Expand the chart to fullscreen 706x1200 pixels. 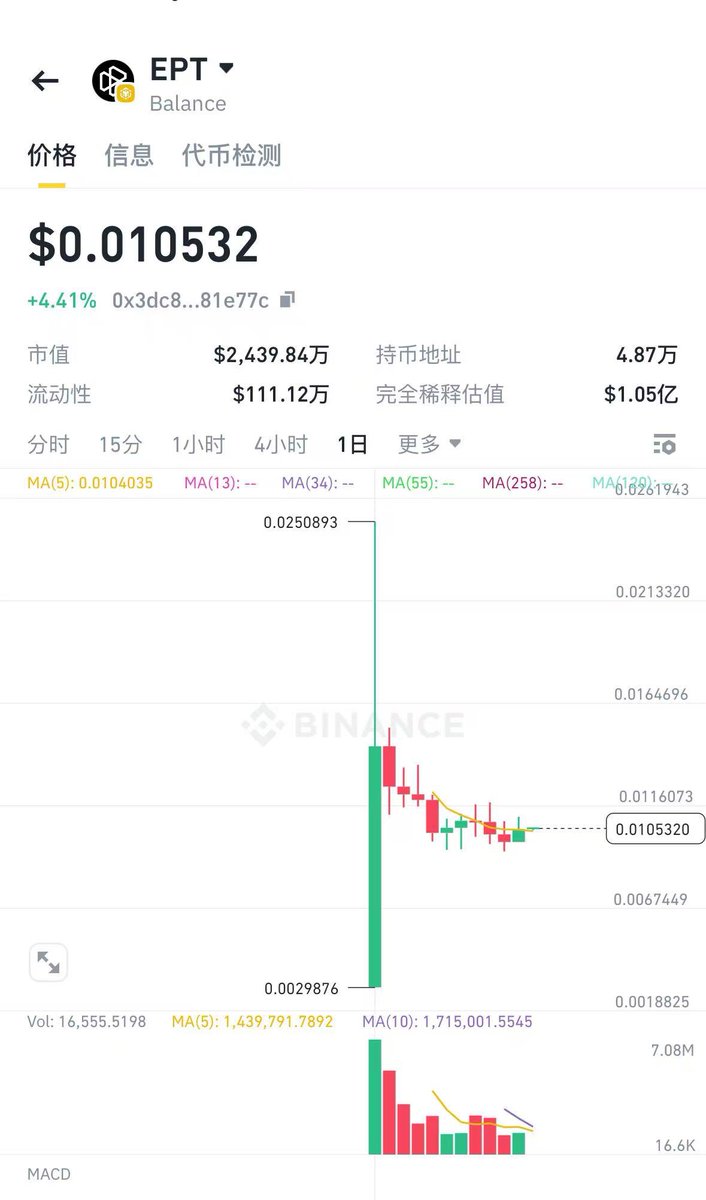(48, 962)
